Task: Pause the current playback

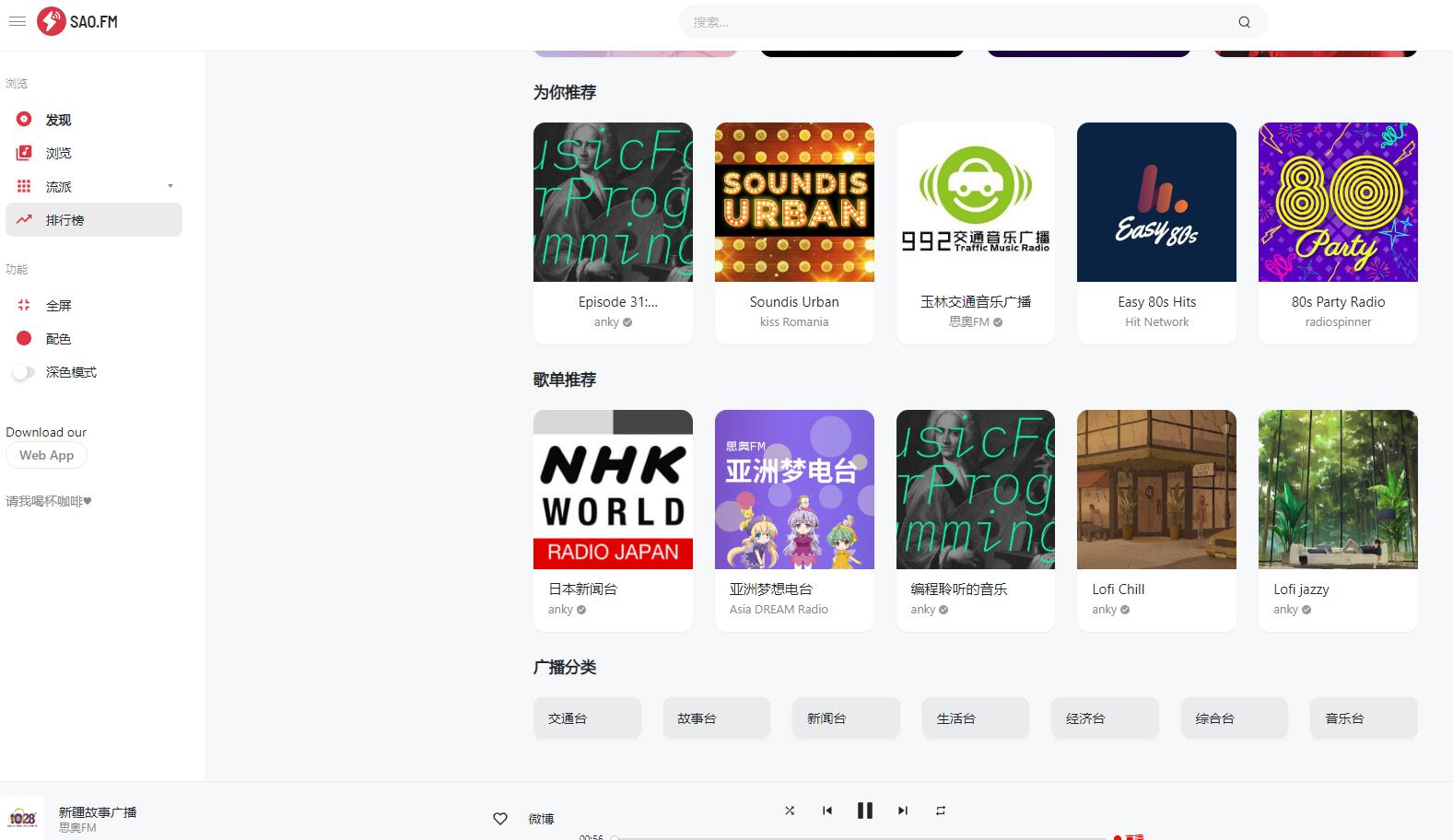Action: click(864, 811)
